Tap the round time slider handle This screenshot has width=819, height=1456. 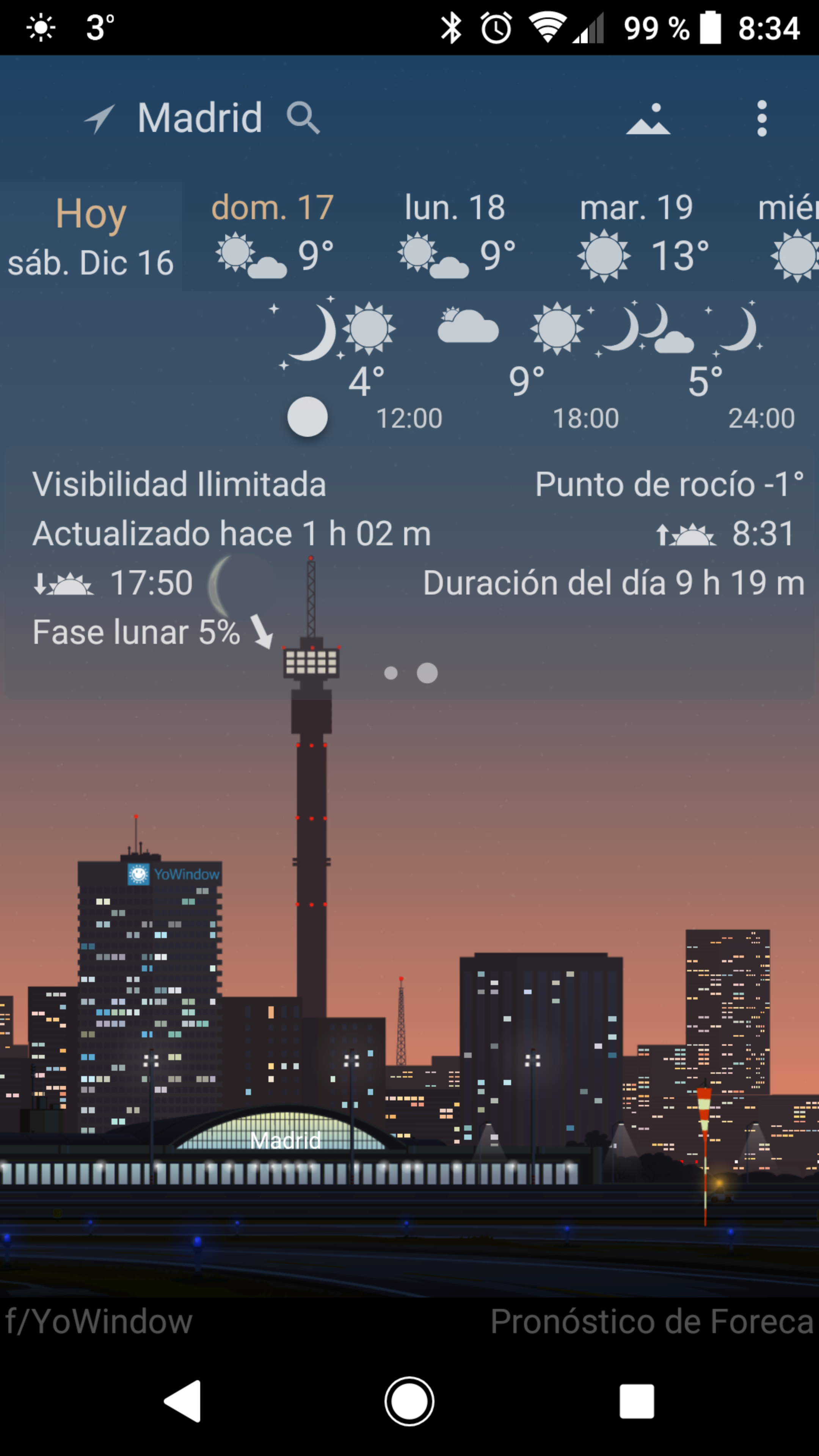pyautogui.click(x=308, y=417)
